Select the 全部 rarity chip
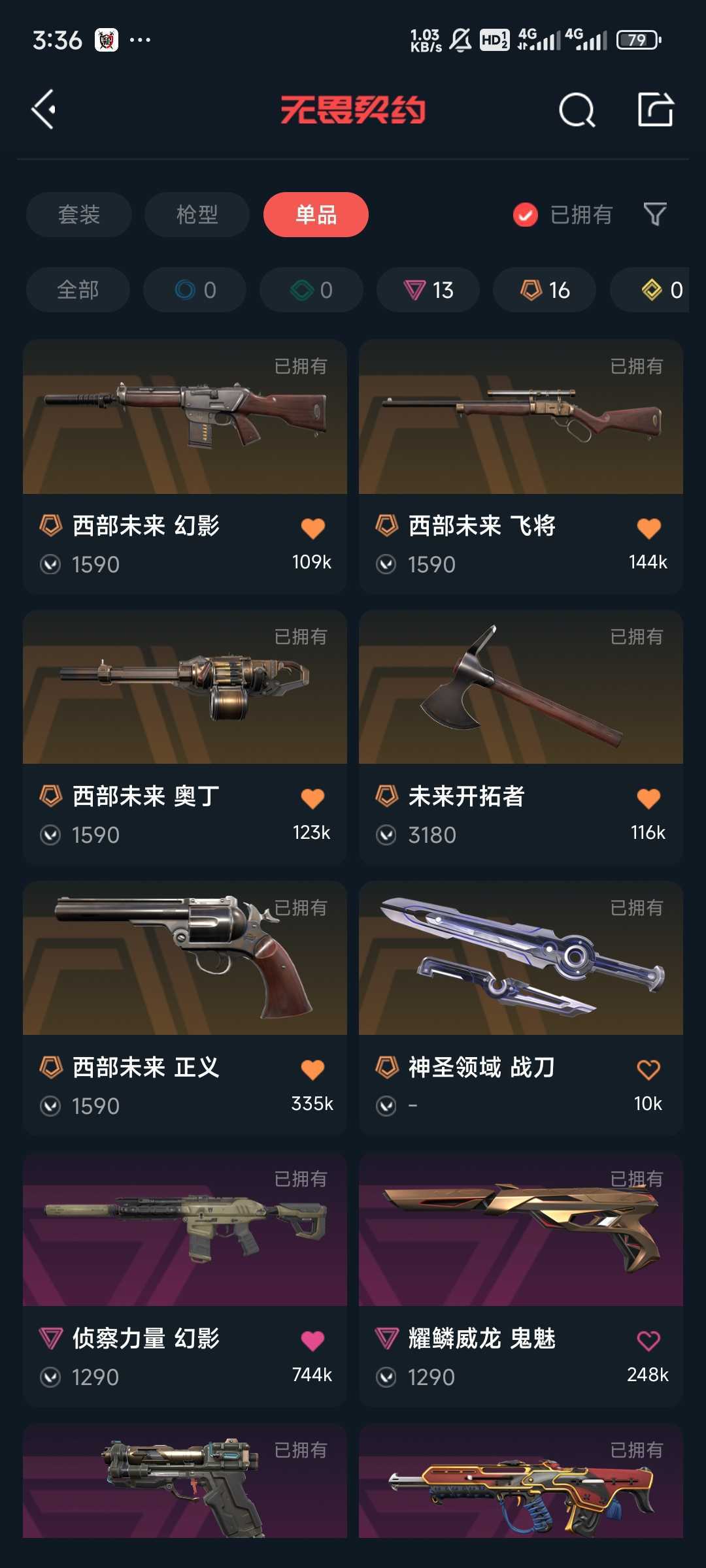The width and height of the screenshot is (706, 1568). (78, 289)
